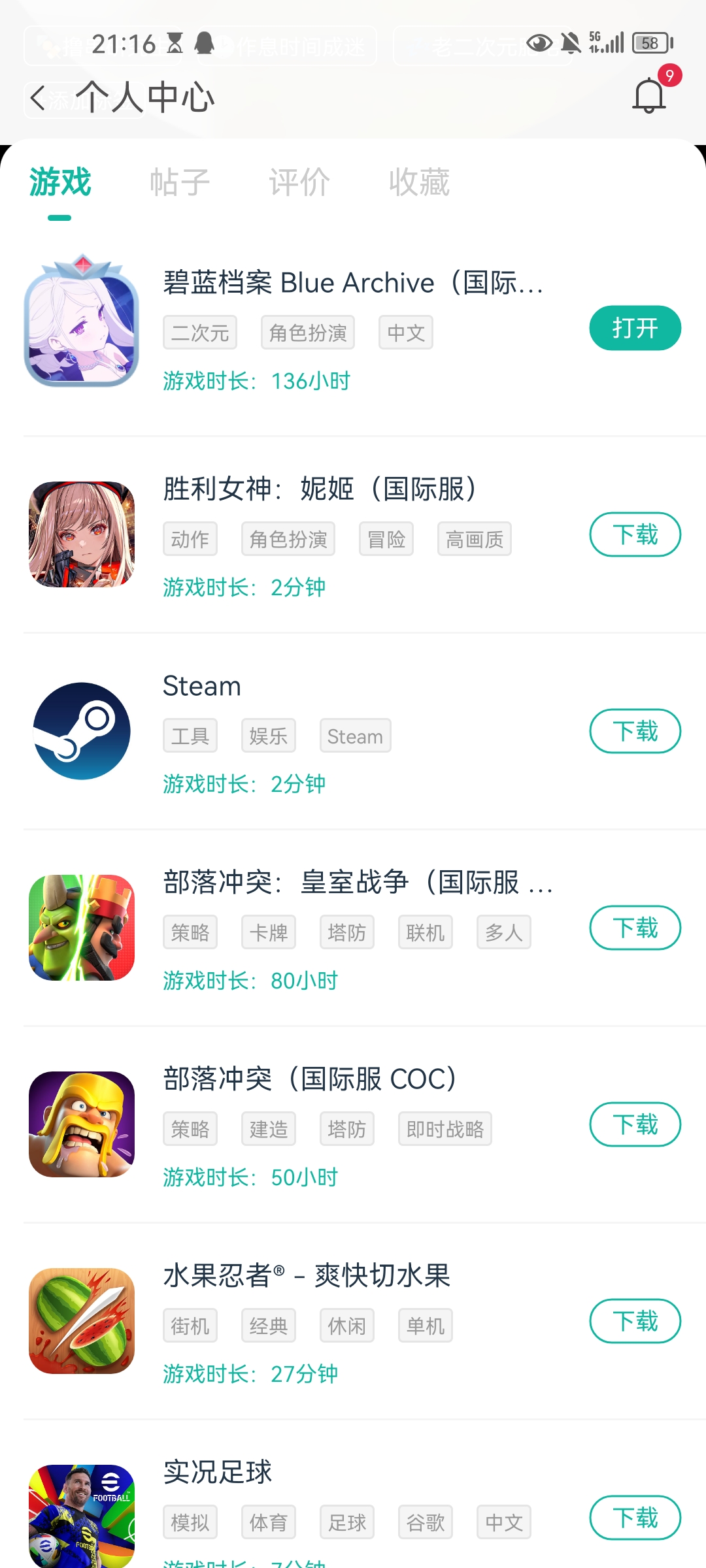
Task: Switch to the 评价 tab
Action: click(299, 182)
